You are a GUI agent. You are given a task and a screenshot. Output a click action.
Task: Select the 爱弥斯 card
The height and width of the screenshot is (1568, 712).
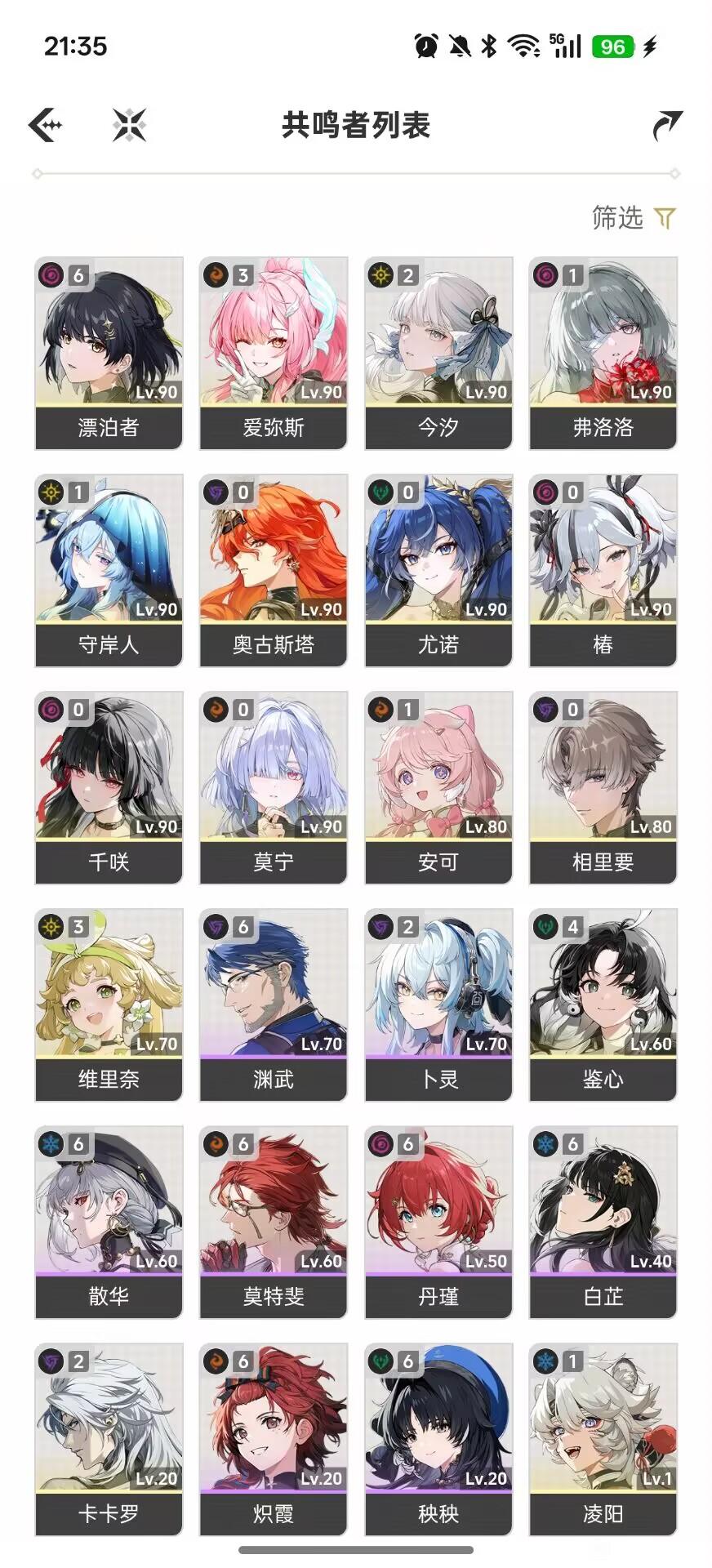tap(274, 353)
